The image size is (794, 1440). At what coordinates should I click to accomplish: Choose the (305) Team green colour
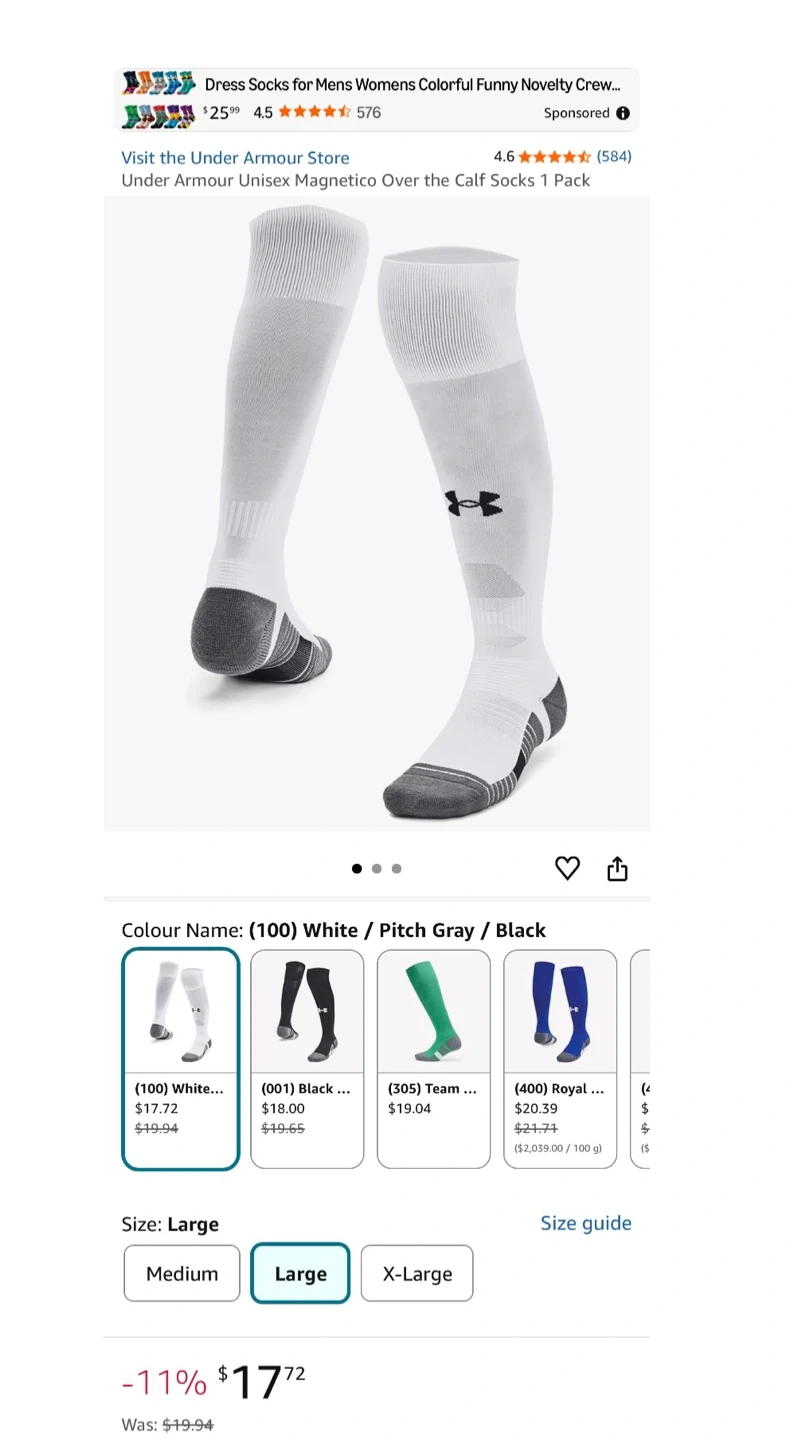pos(433,1058)
